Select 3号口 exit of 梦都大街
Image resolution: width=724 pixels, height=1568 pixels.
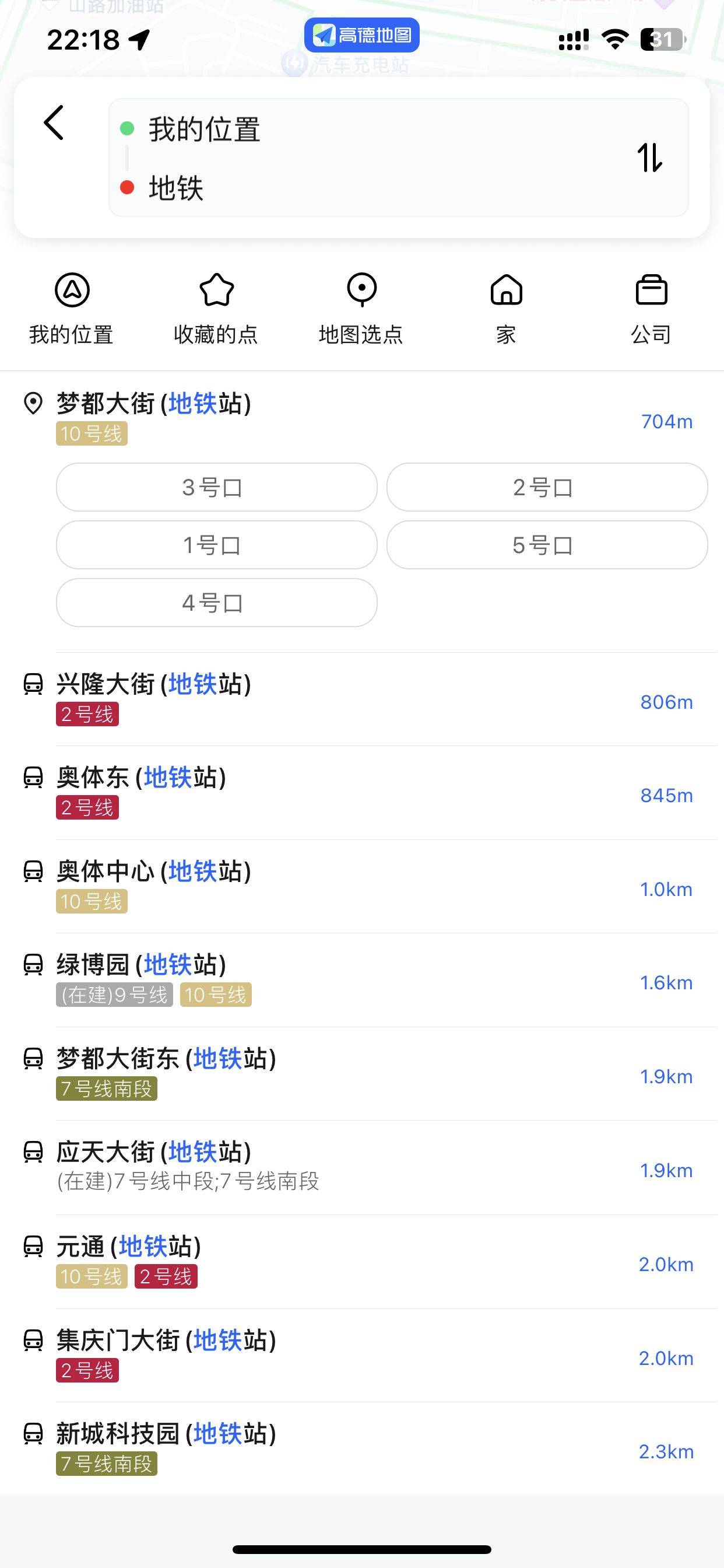click(217, 487)
